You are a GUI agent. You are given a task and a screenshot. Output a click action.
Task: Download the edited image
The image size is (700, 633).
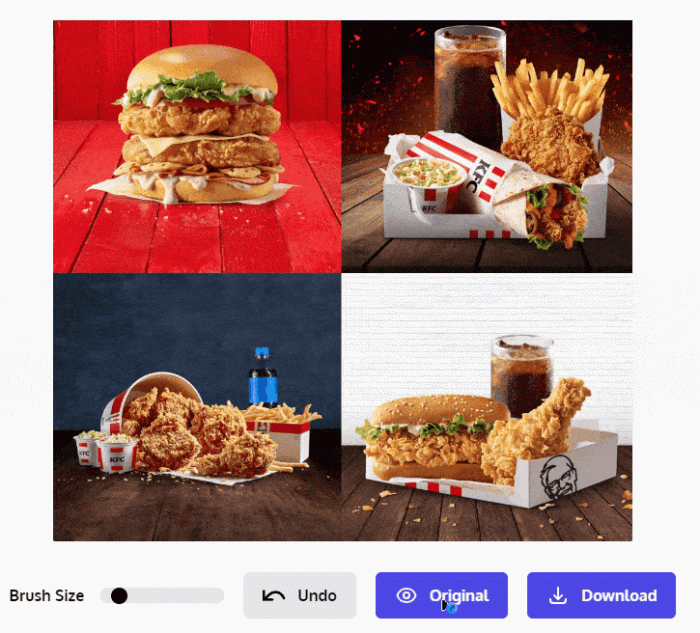click(602, 596)
